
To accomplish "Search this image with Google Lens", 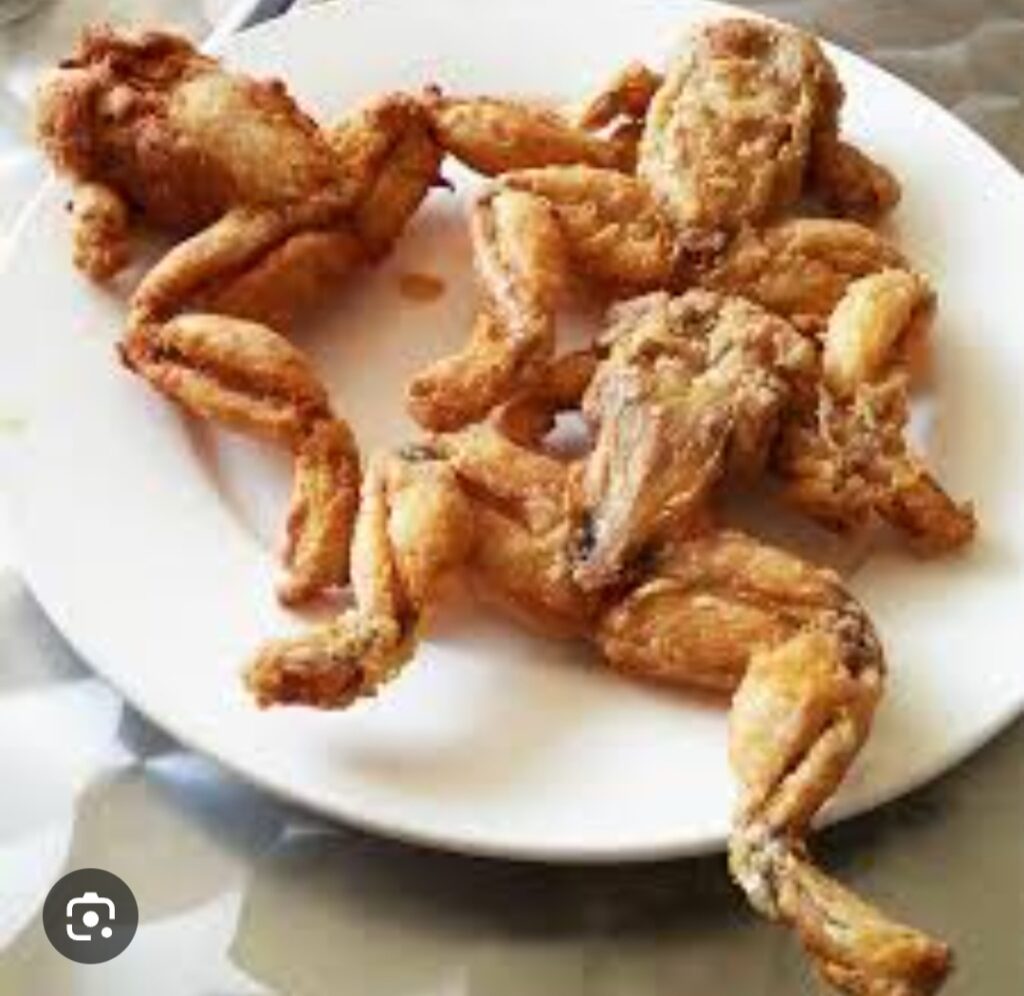I will (x=90, y=915).
